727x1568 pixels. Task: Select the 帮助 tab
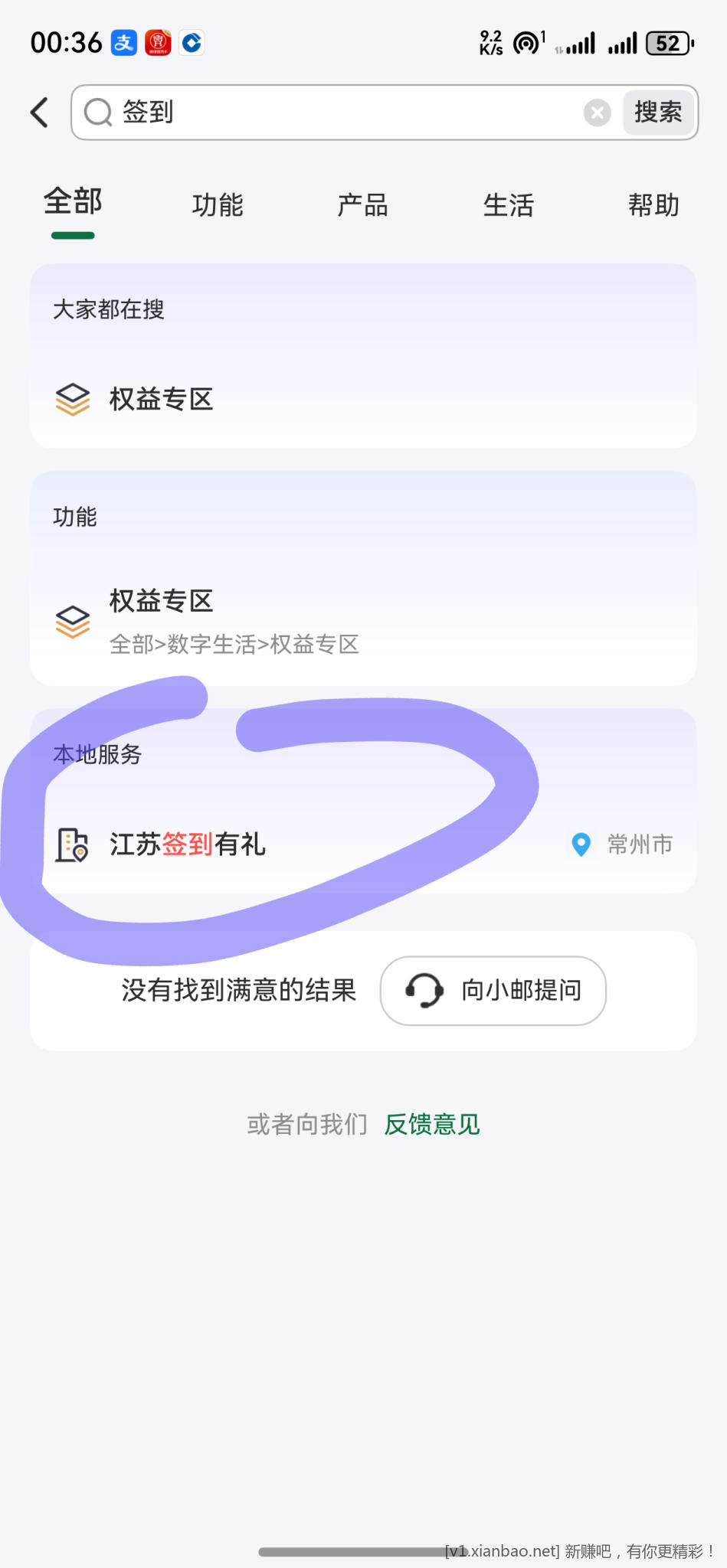pos(653,204)
